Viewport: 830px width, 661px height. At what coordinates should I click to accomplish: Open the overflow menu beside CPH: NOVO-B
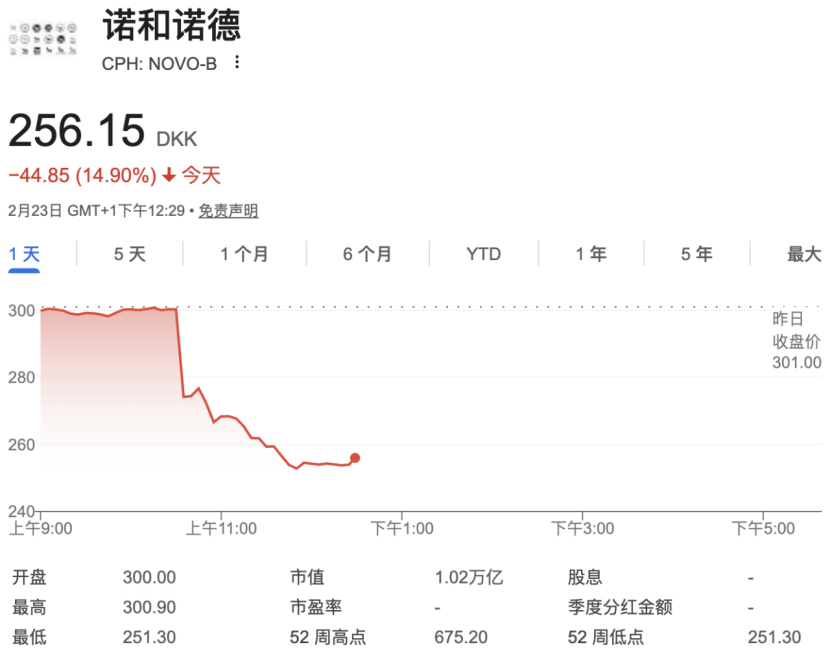coord(237,62)
